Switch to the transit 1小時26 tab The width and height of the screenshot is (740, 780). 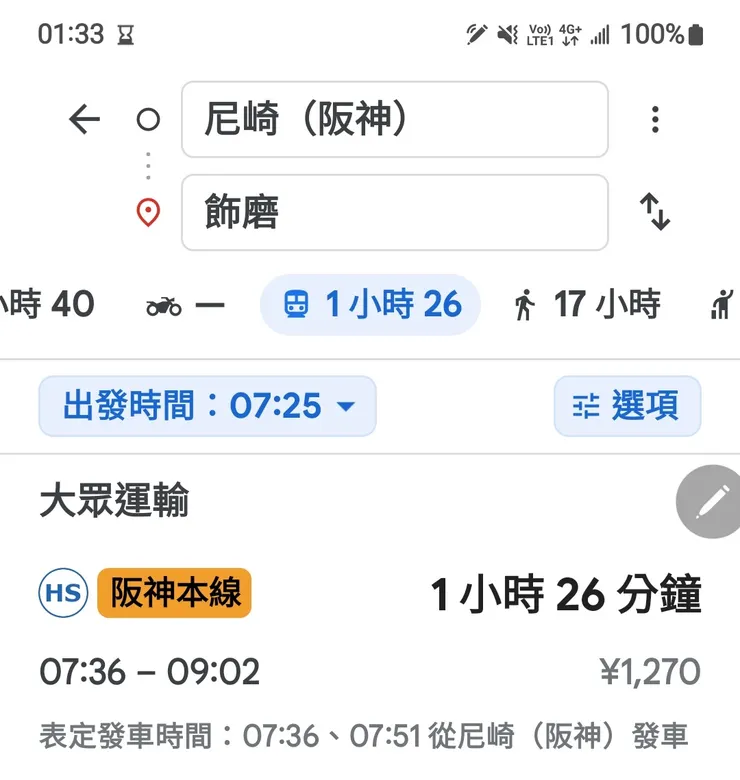pos(370,305)
